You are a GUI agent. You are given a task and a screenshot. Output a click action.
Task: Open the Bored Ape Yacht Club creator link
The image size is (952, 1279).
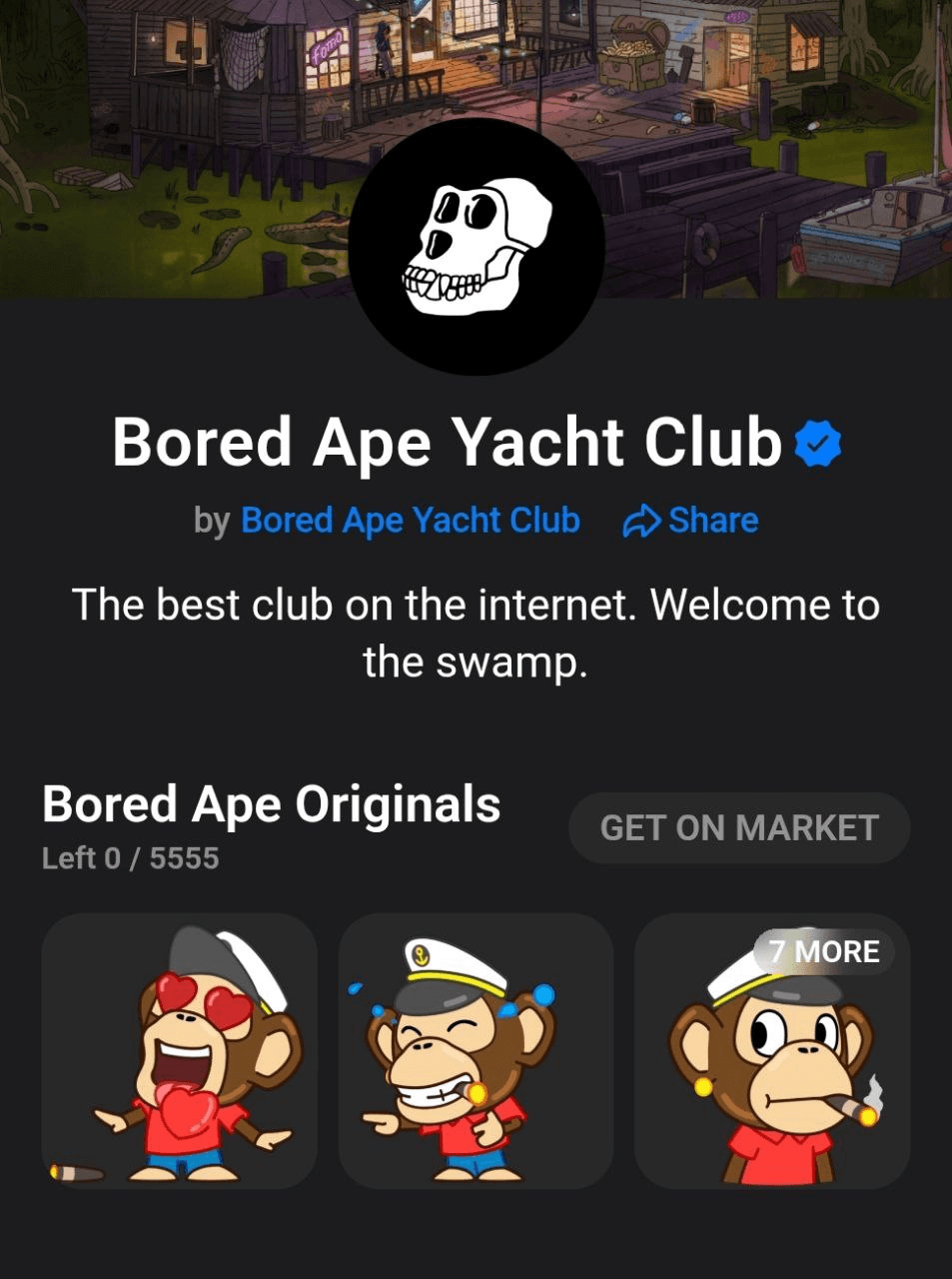(410, 521)
